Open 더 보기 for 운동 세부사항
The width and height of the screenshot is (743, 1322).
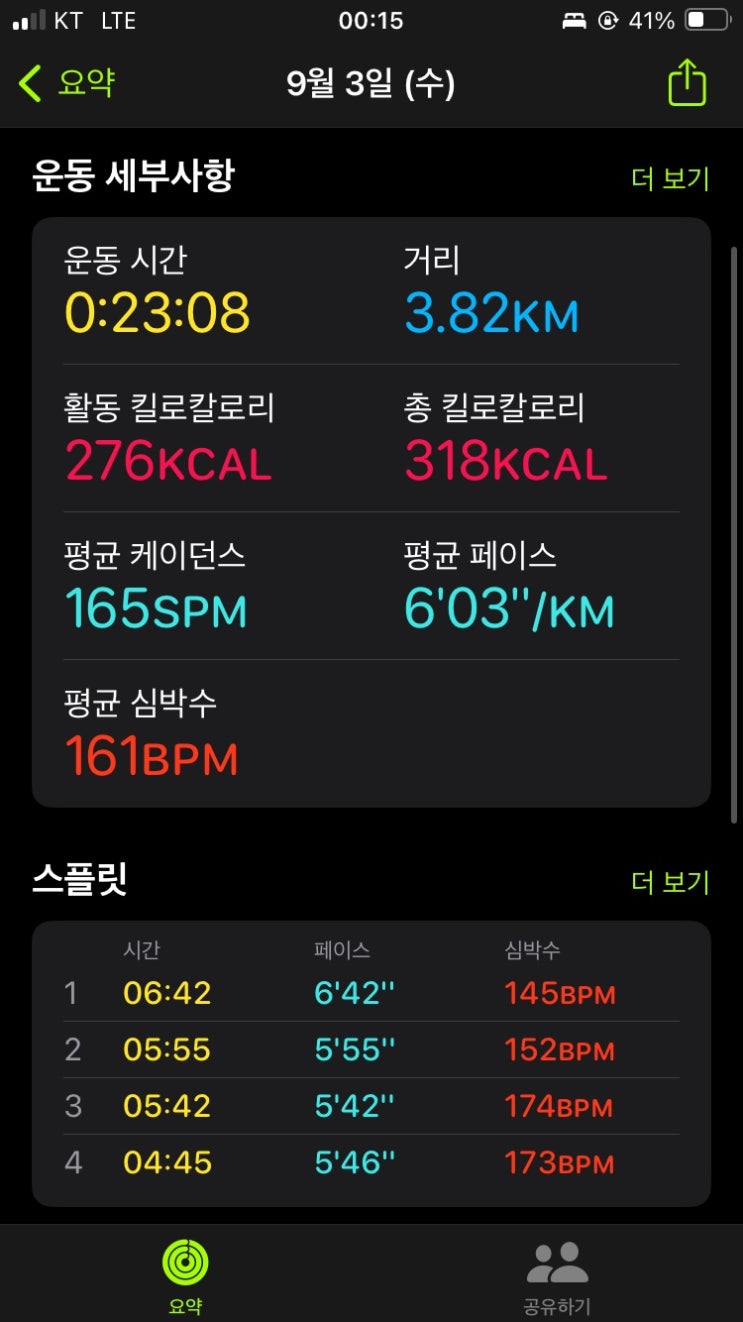pyautogui.click(x=670, y=179)
